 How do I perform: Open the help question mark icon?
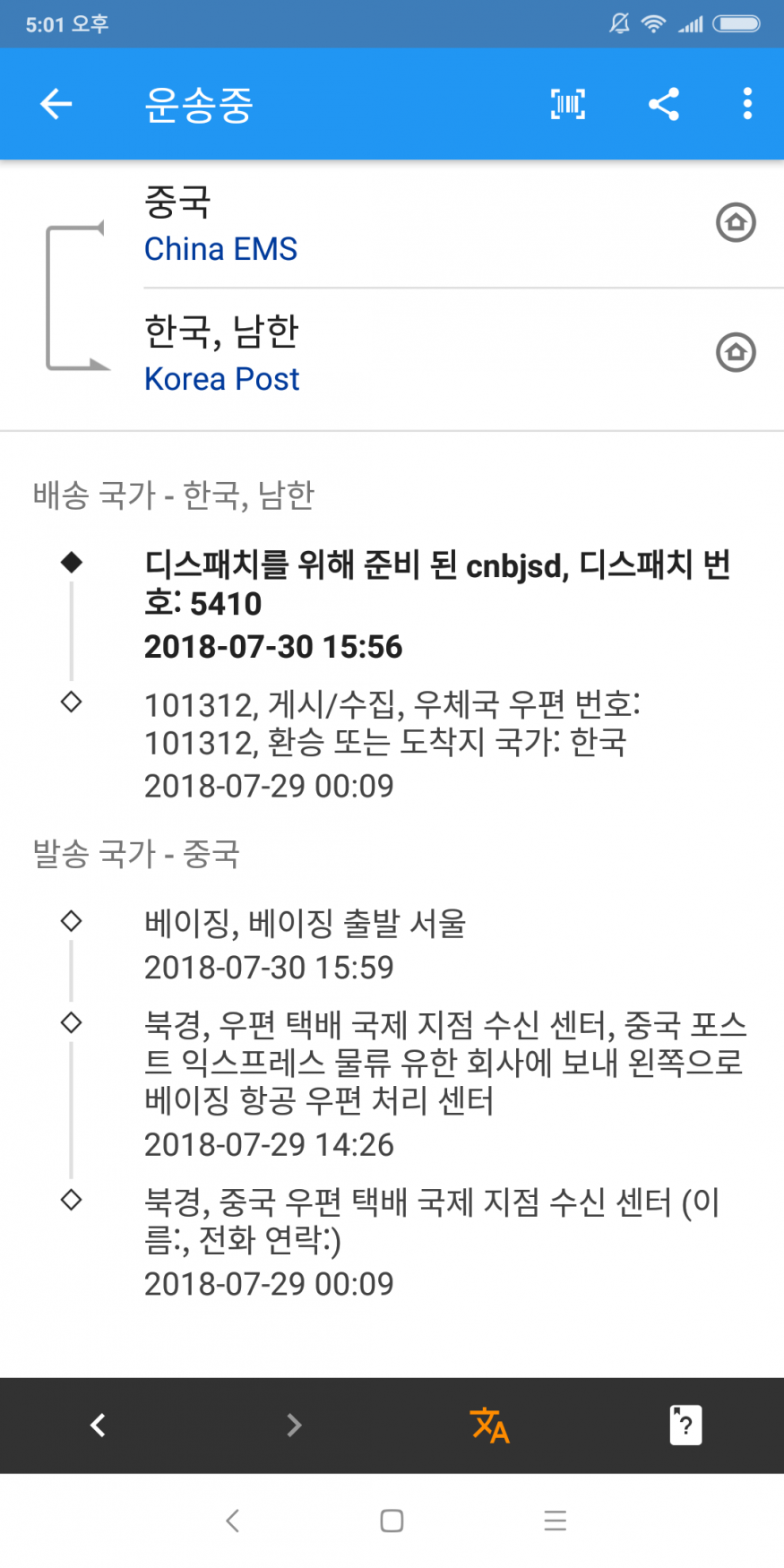click(685, 1425)
